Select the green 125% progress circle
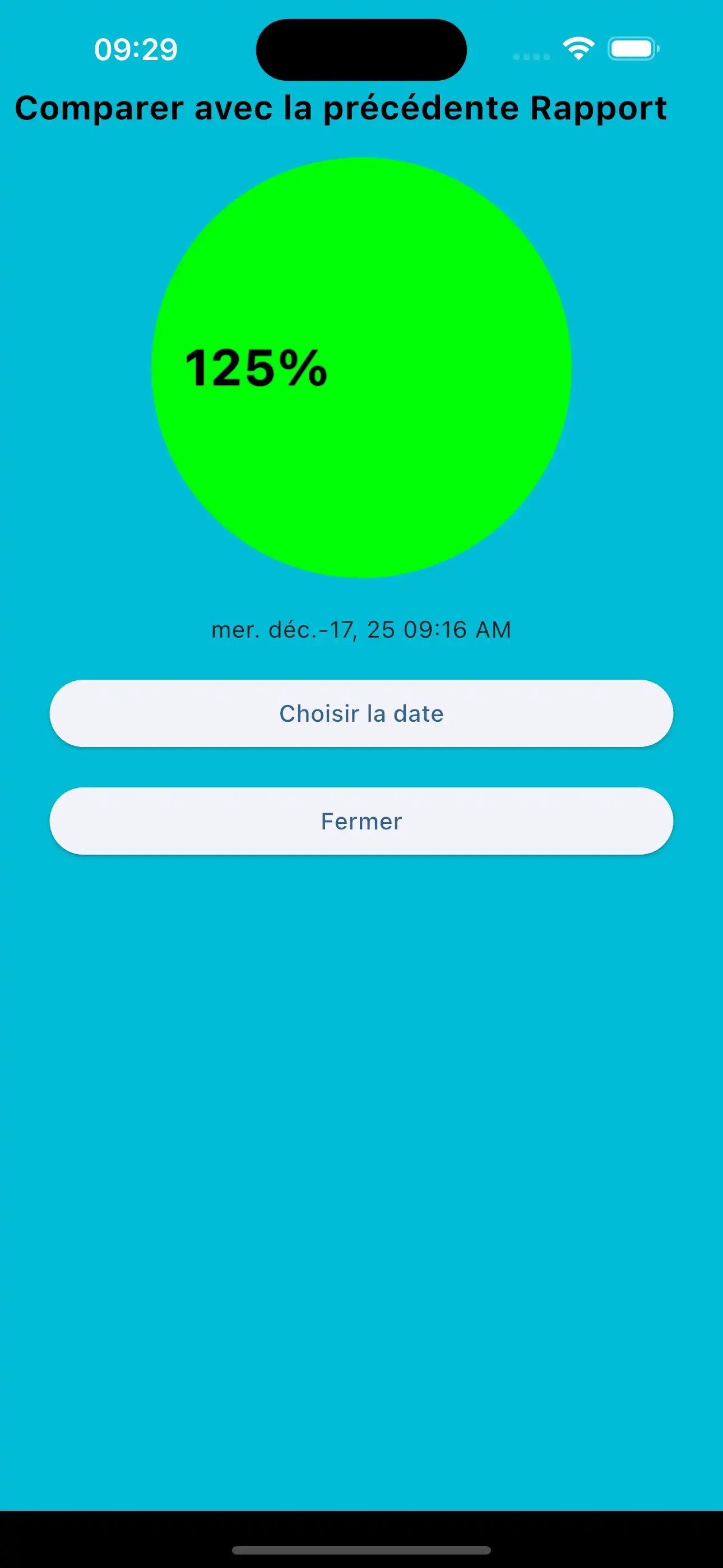This screenshot has width=723, height=1568. pyautogui.click(x=361, y=366)
